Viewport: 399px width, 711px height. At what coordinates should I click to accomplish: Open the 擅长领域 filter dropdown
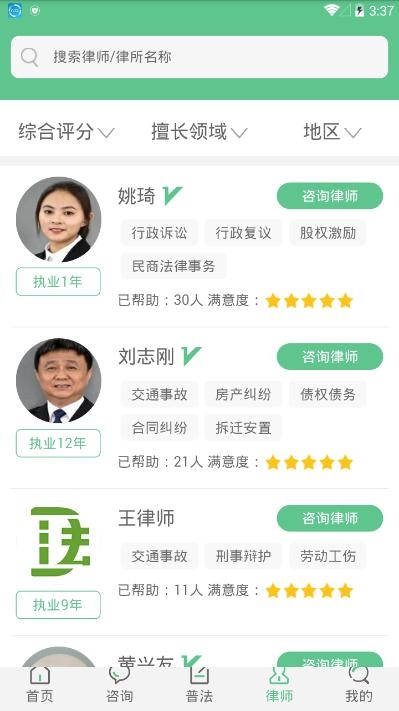[x=200, y=132]
